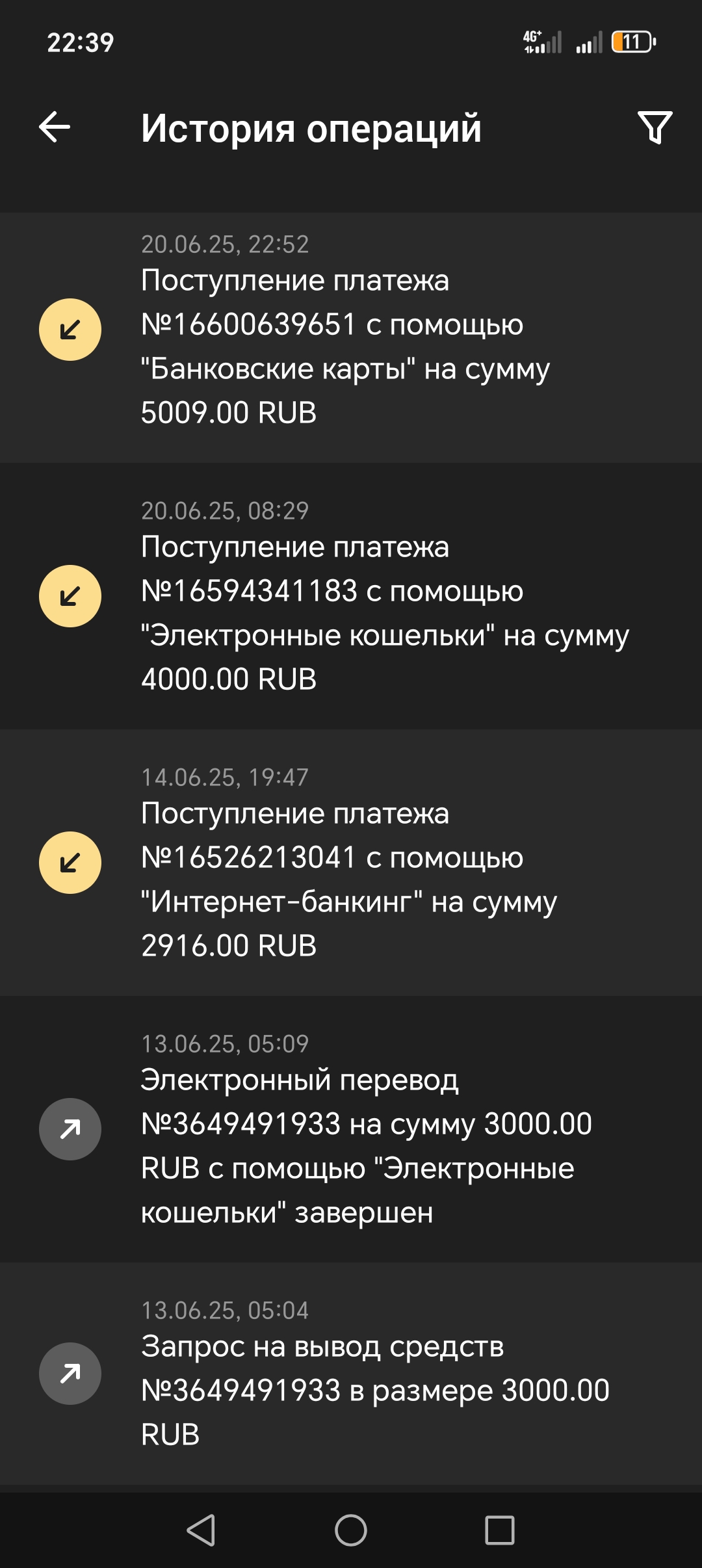
Task: Open payment №16600639651 for 5009.00 RUB
Action: click(x=351, y=338)
